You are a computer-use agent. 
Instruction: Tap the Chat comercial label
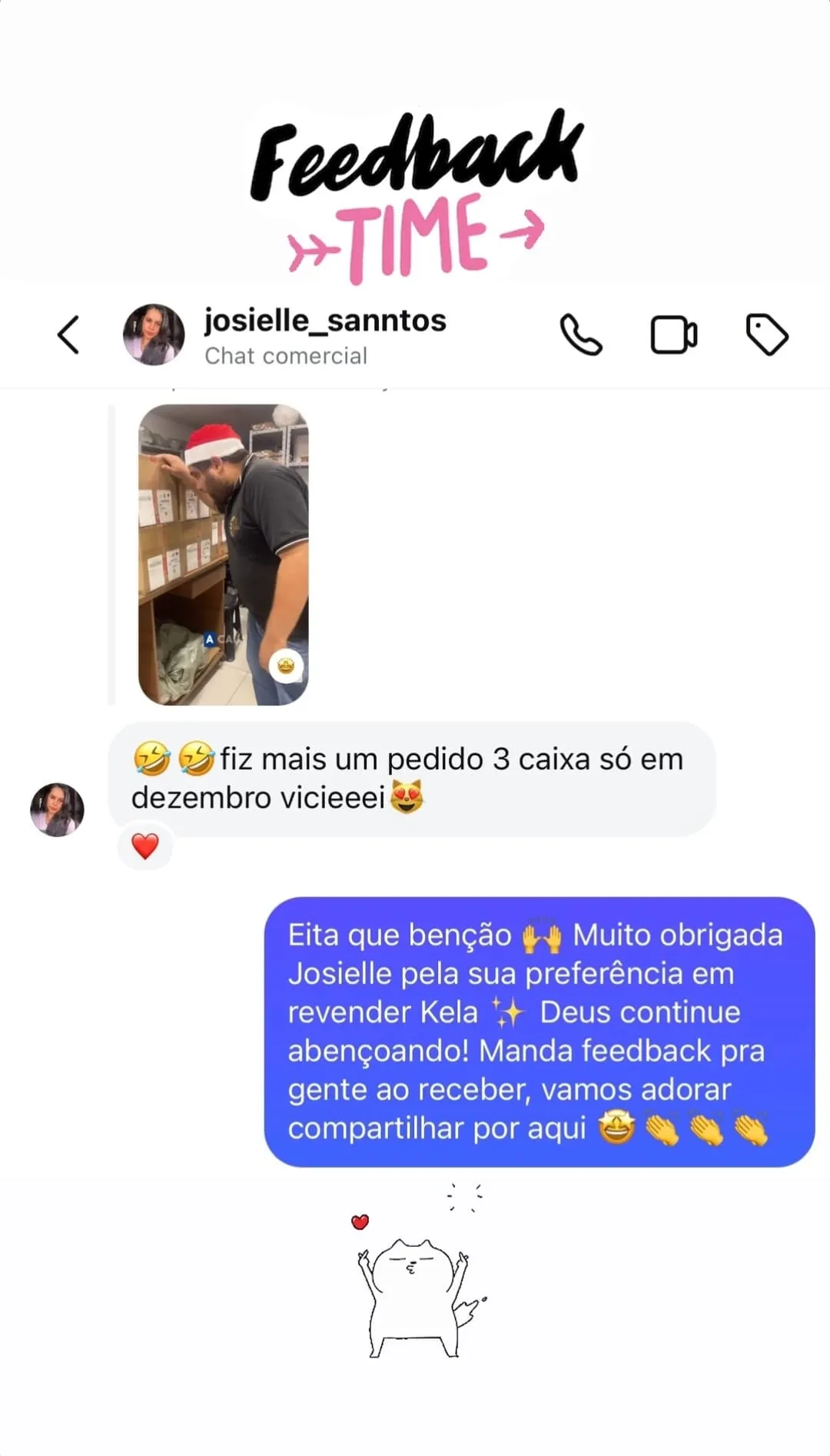pos(286,355)
